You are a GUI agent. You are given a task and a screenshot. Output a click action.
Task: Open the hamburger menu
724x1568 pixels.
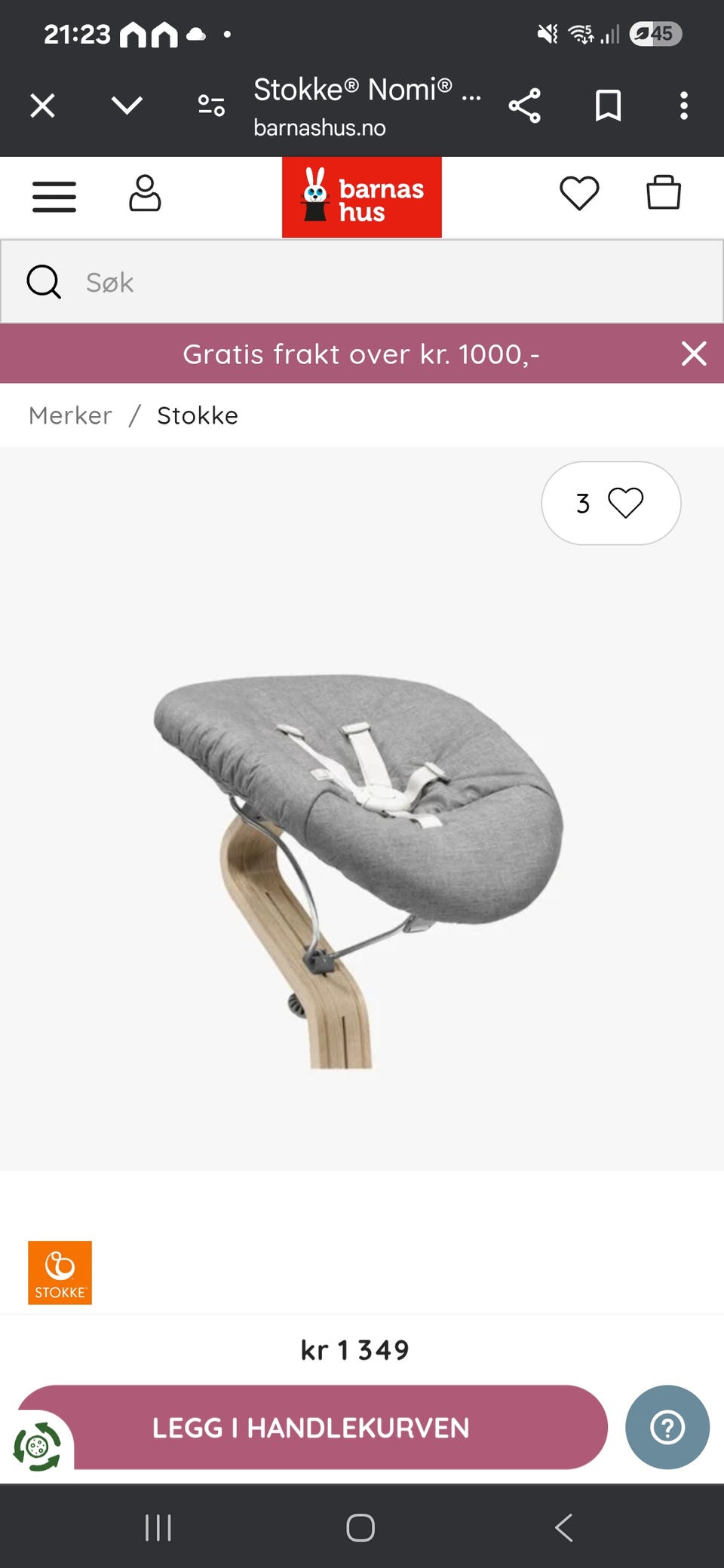coord(54,197)
